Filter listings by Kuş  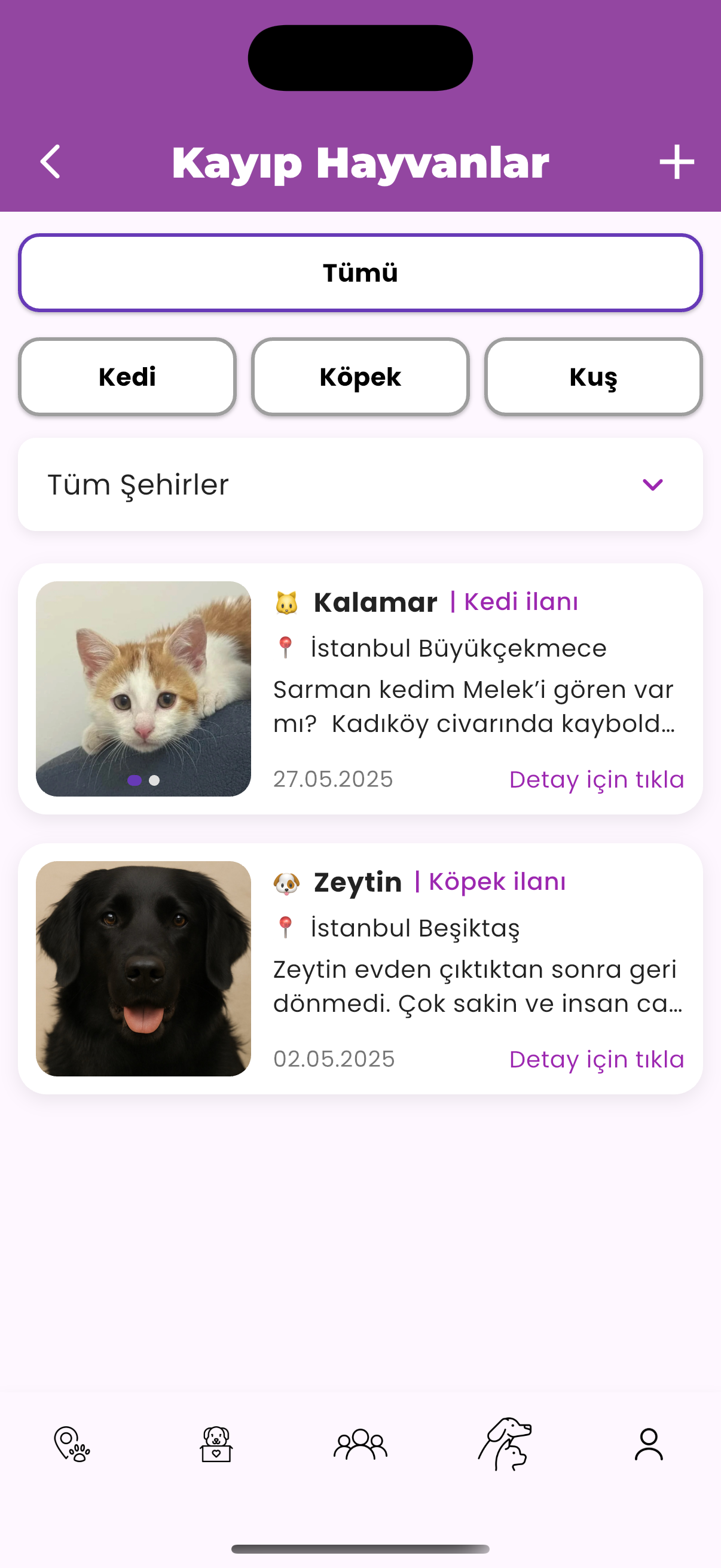pos(593,377)
